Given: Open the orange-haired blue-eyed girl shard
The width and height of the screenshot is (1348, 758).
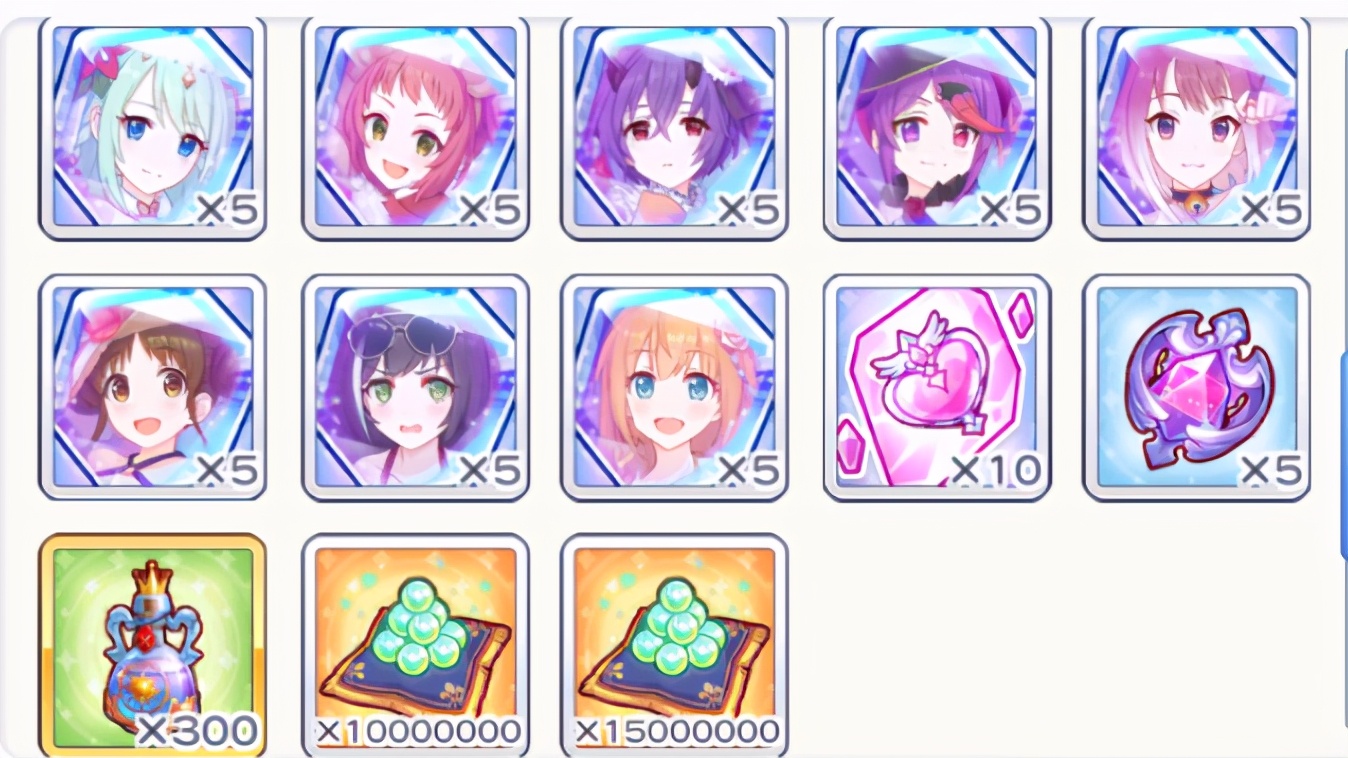Looking at the screenshot, I should 675,387.
